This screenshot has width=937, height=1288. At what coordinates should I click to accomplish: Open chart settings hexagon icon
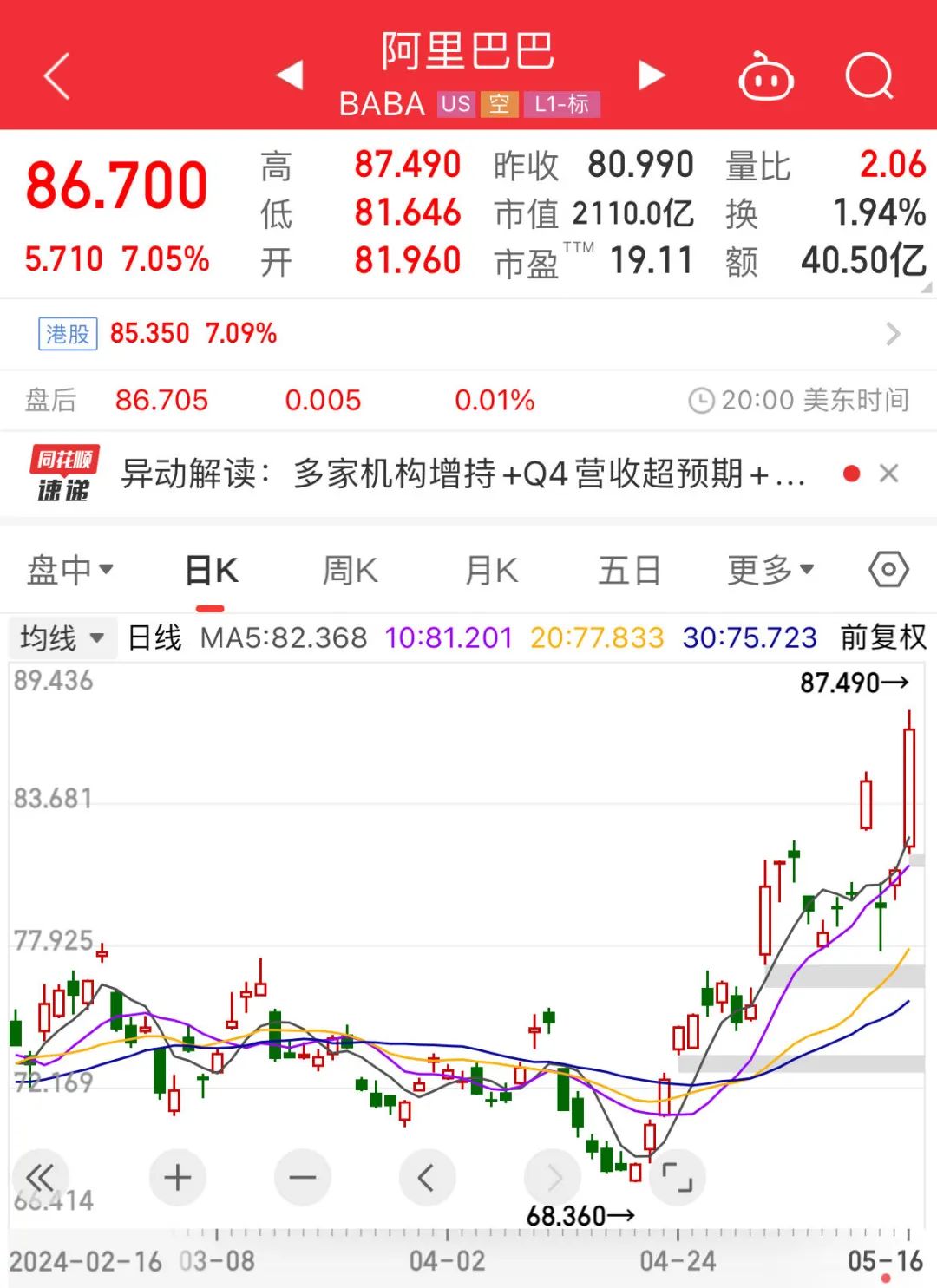[x=888, y=570]
